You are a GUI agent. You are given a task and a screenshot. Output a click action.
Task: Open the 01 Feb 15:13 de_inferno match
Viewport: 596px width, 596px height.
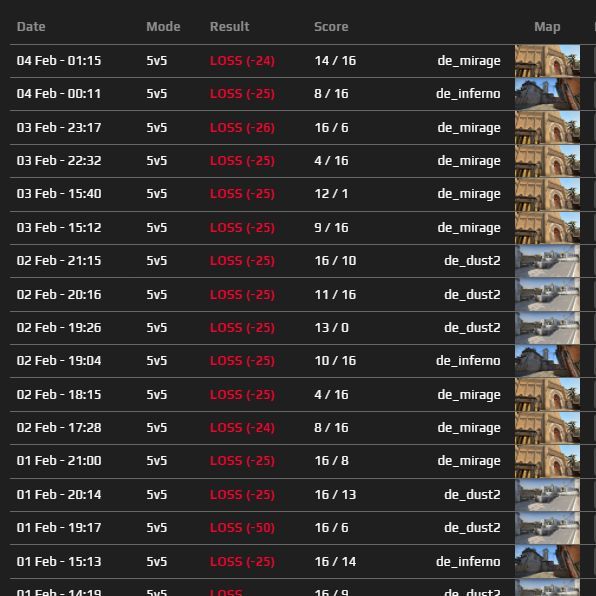[x=303, y=561]
